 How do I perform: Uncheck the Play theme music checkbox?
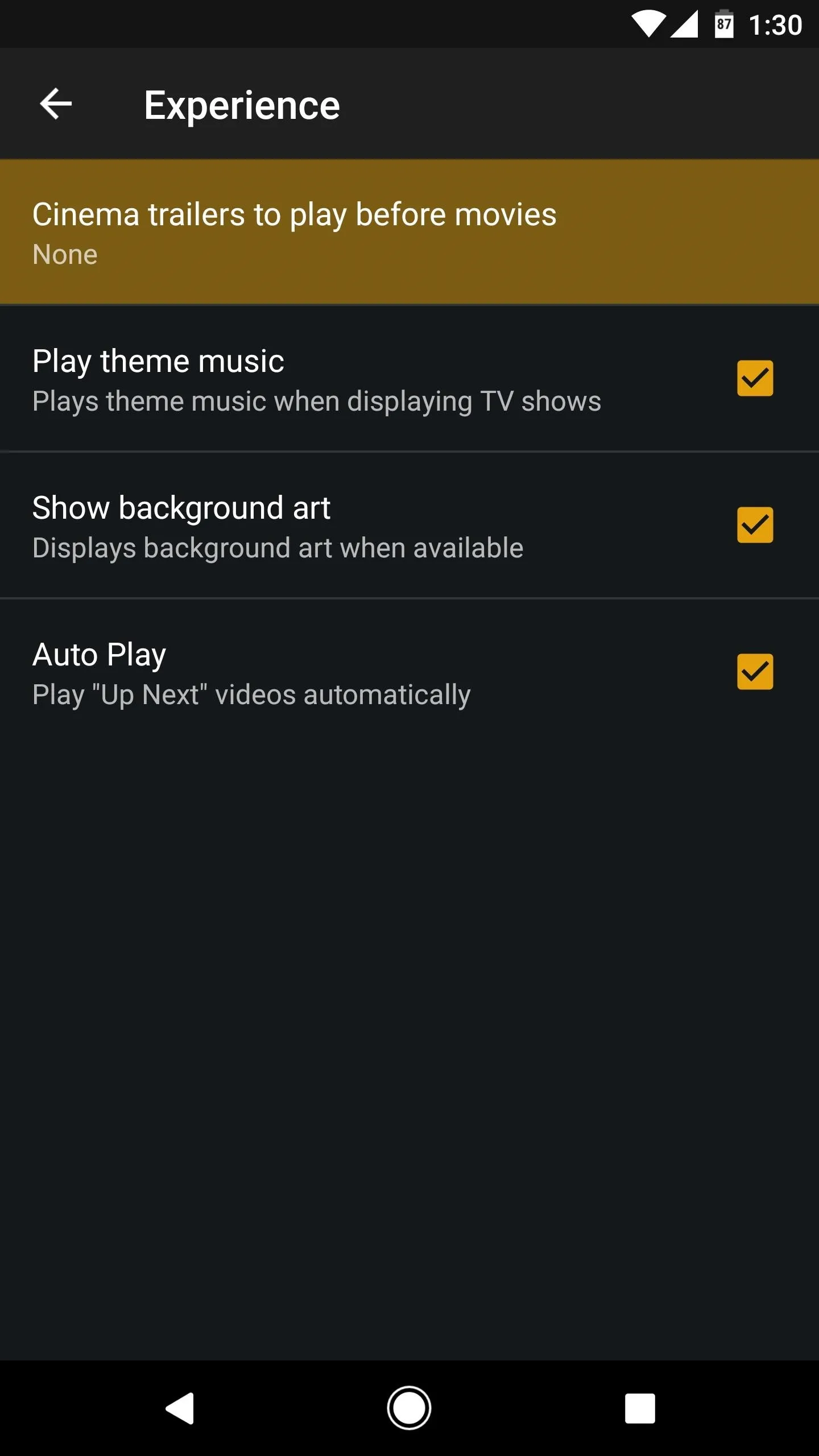(x=755, y=378)
